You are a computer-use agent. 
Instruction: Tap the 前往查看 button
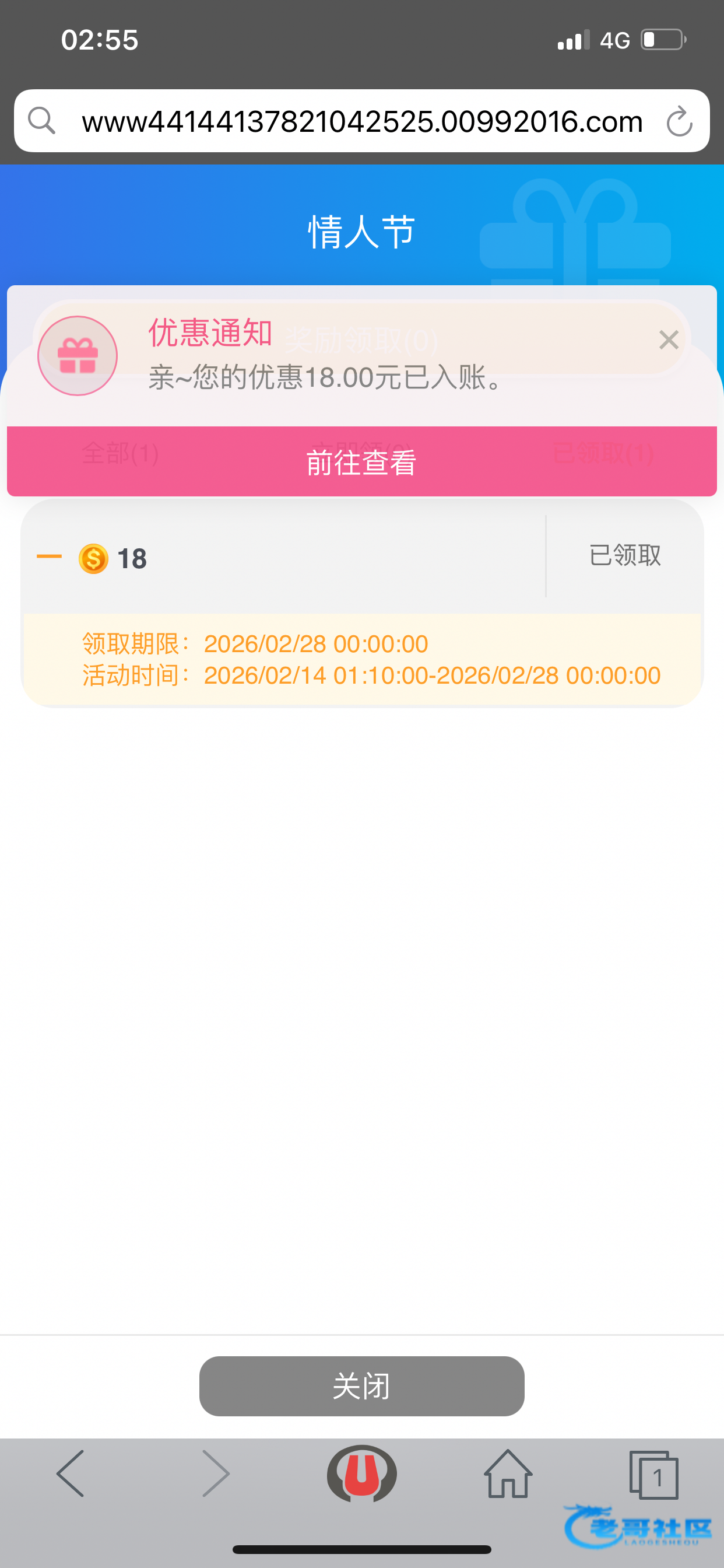[x=361, y=462]
